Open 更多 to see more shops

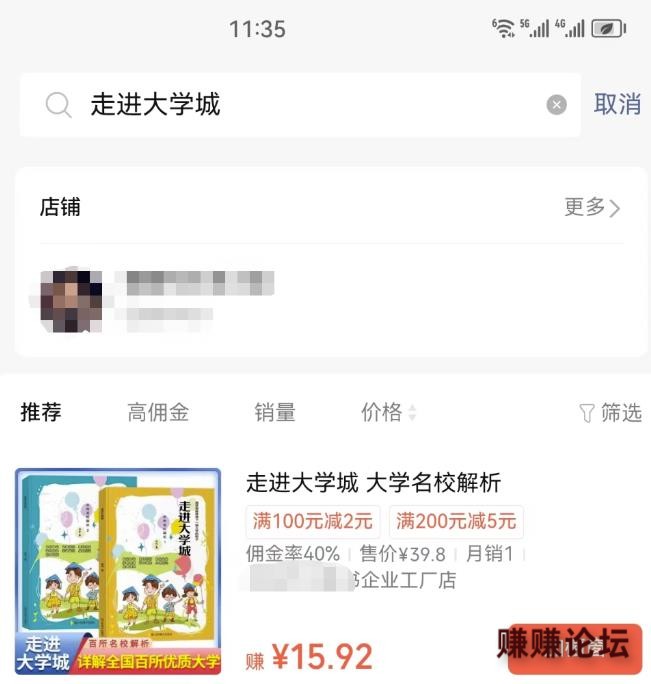pyautogui.click(x=592, y=208)
